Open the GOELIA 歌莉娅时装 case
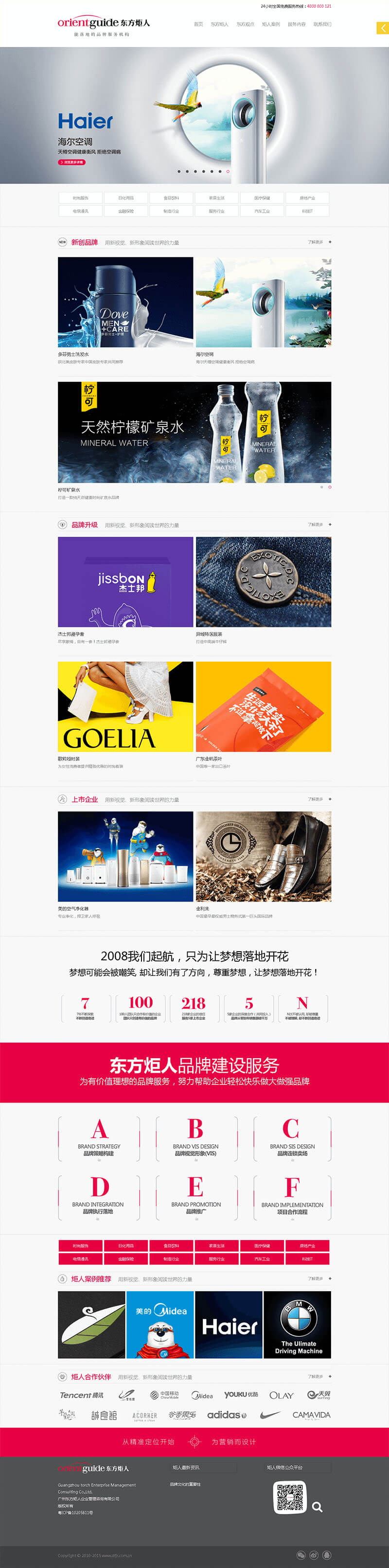 125,707
